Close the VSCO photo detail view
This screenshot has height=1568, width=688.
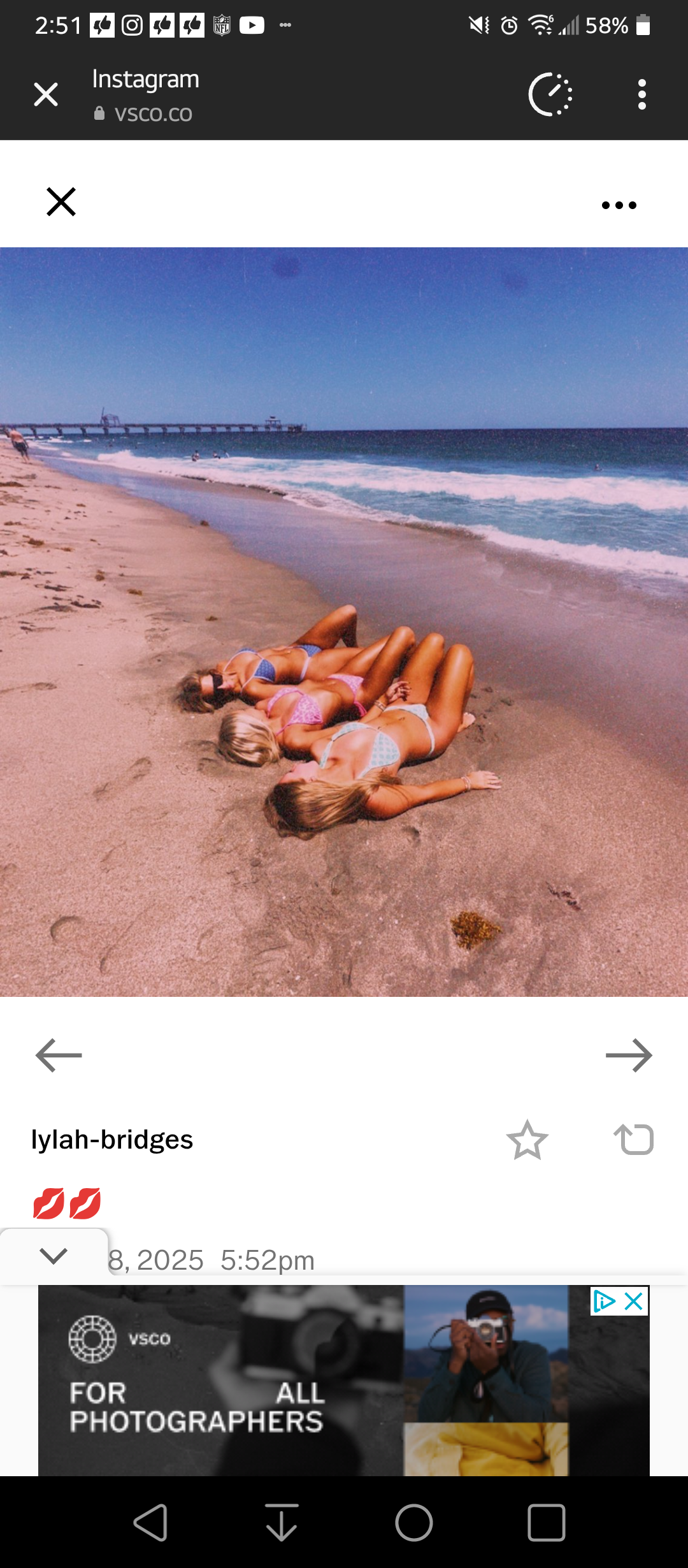tap(61, 202)
